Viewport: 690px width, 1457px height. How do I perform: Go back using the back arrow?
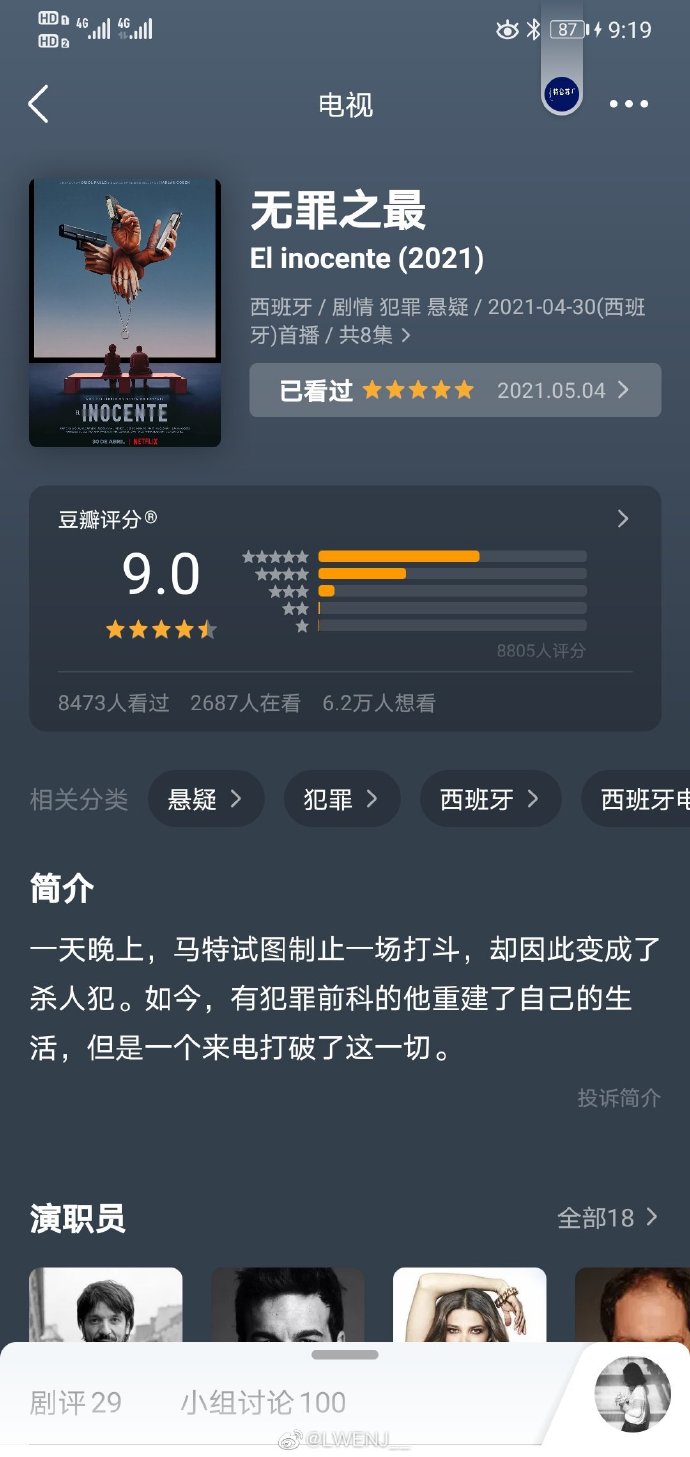pyautogui.click(x=38, y=104)
